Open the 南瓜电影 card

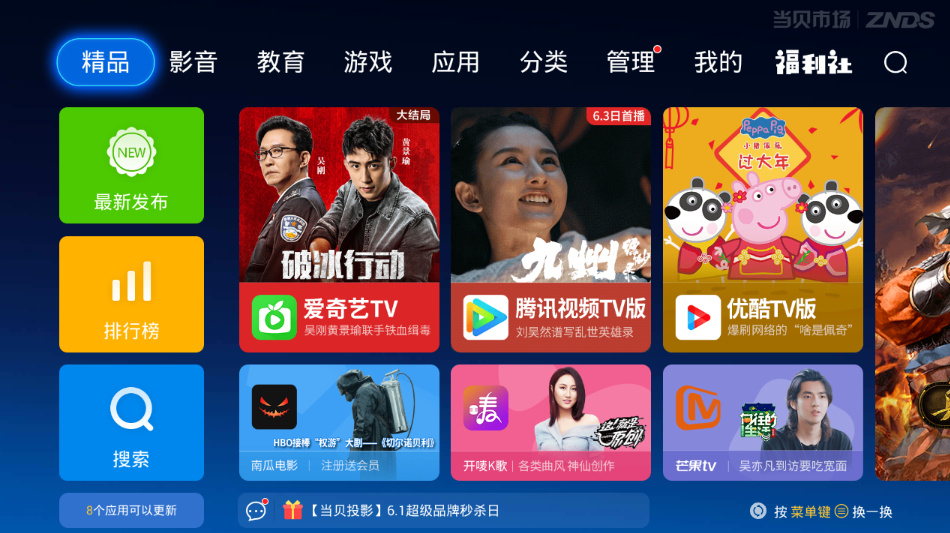[x=339, y=423]
